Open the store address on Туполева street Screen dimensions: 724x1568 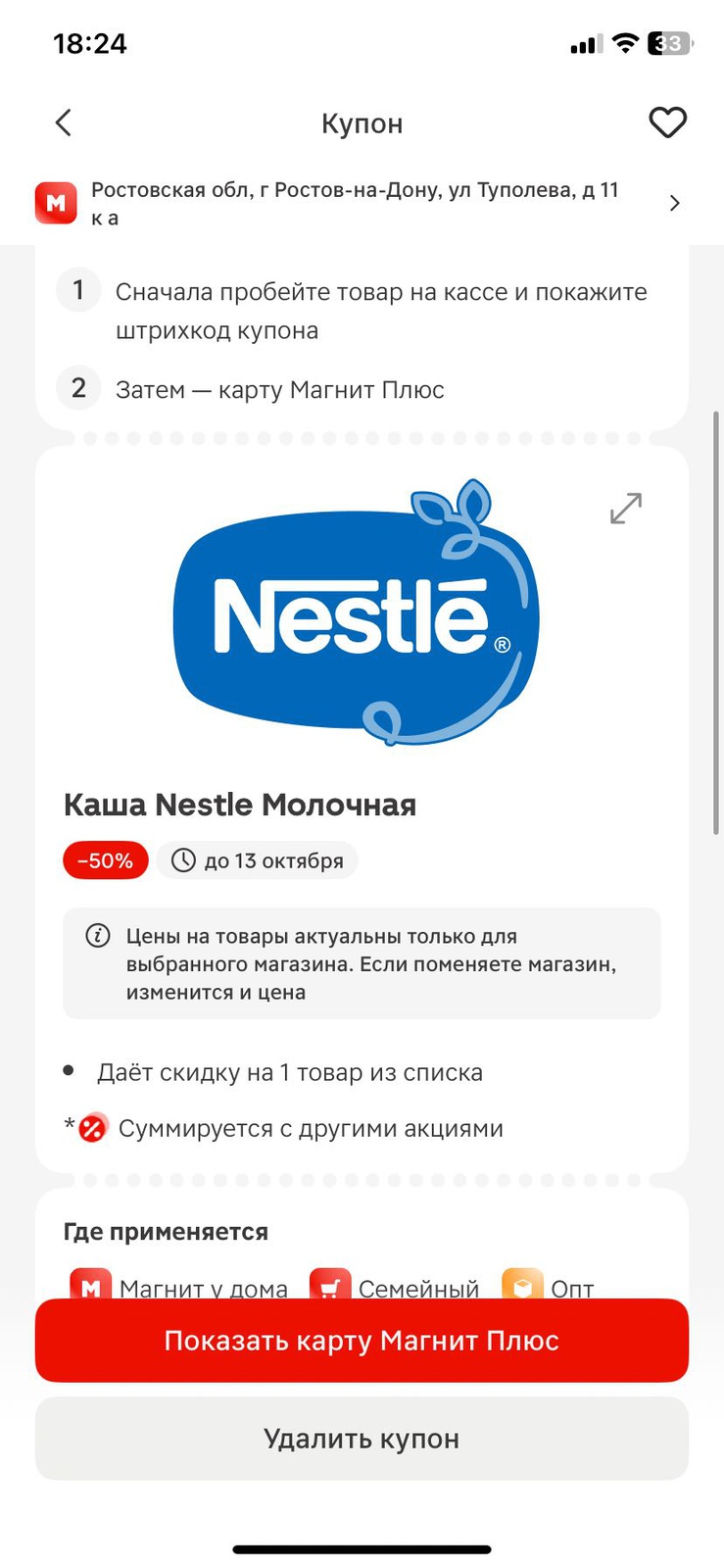click(361, 203)
